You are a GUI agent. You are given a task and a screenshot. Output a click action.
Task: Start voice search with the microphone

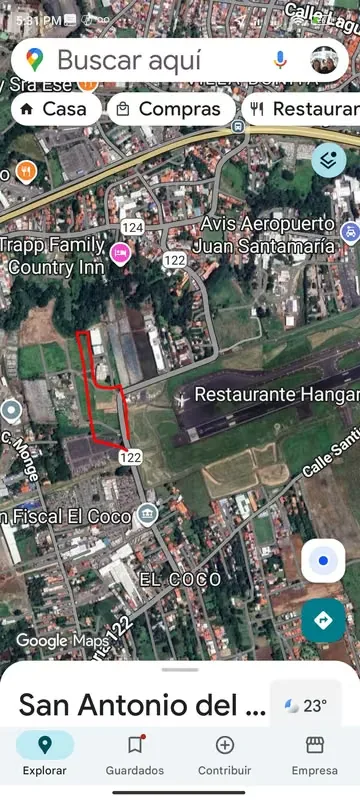click(279, 60)
